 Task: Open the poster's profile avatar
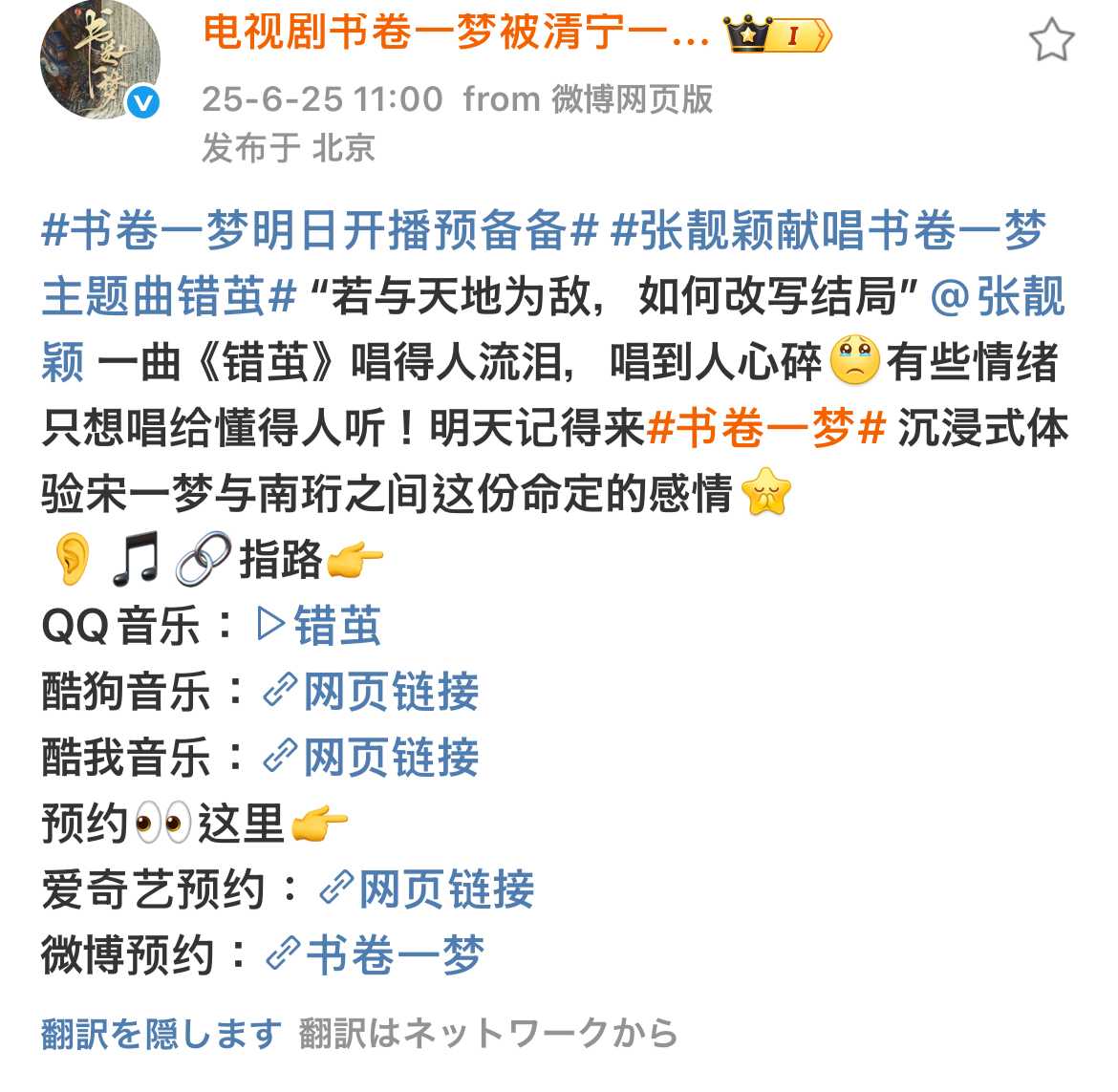click(x=99, y=62)
